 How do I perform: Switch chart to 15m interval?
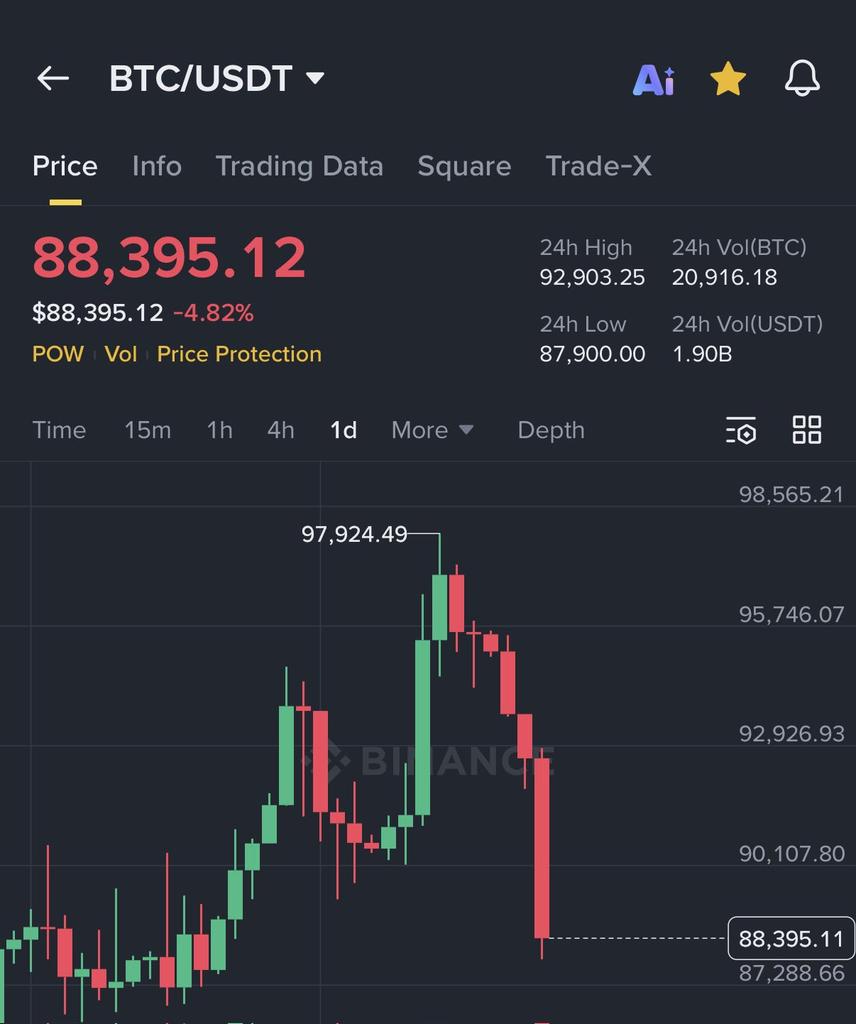click(x=147, y=430)
